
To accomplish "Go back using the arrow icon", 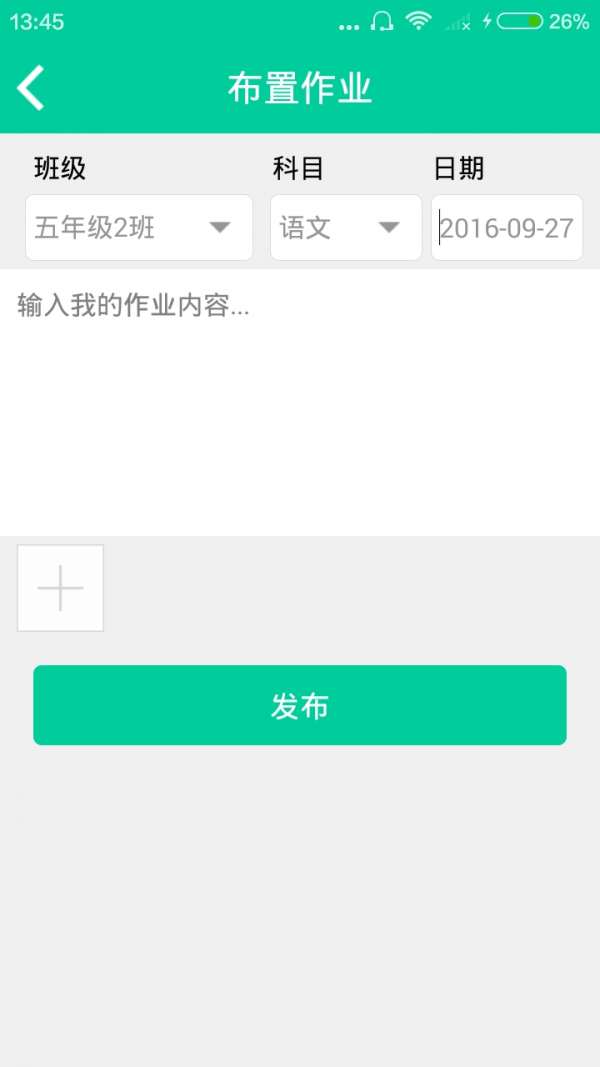I will pyautogui.click(x=31, y=88).
